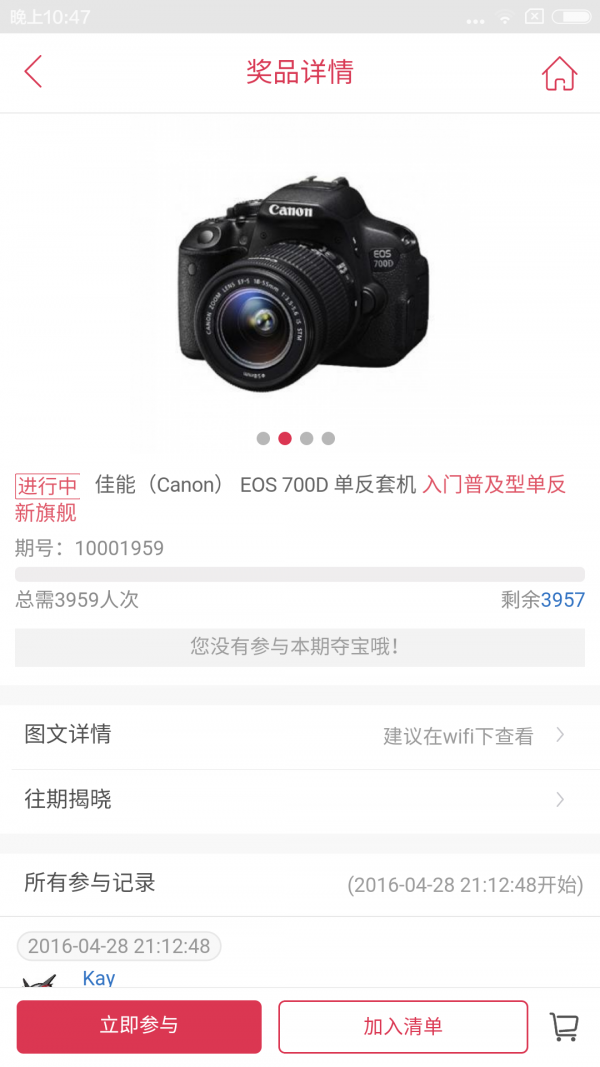View the Canon EOS 700D product image
The width and height of the screenshot is (600, 1067).
tap(300, 285)
